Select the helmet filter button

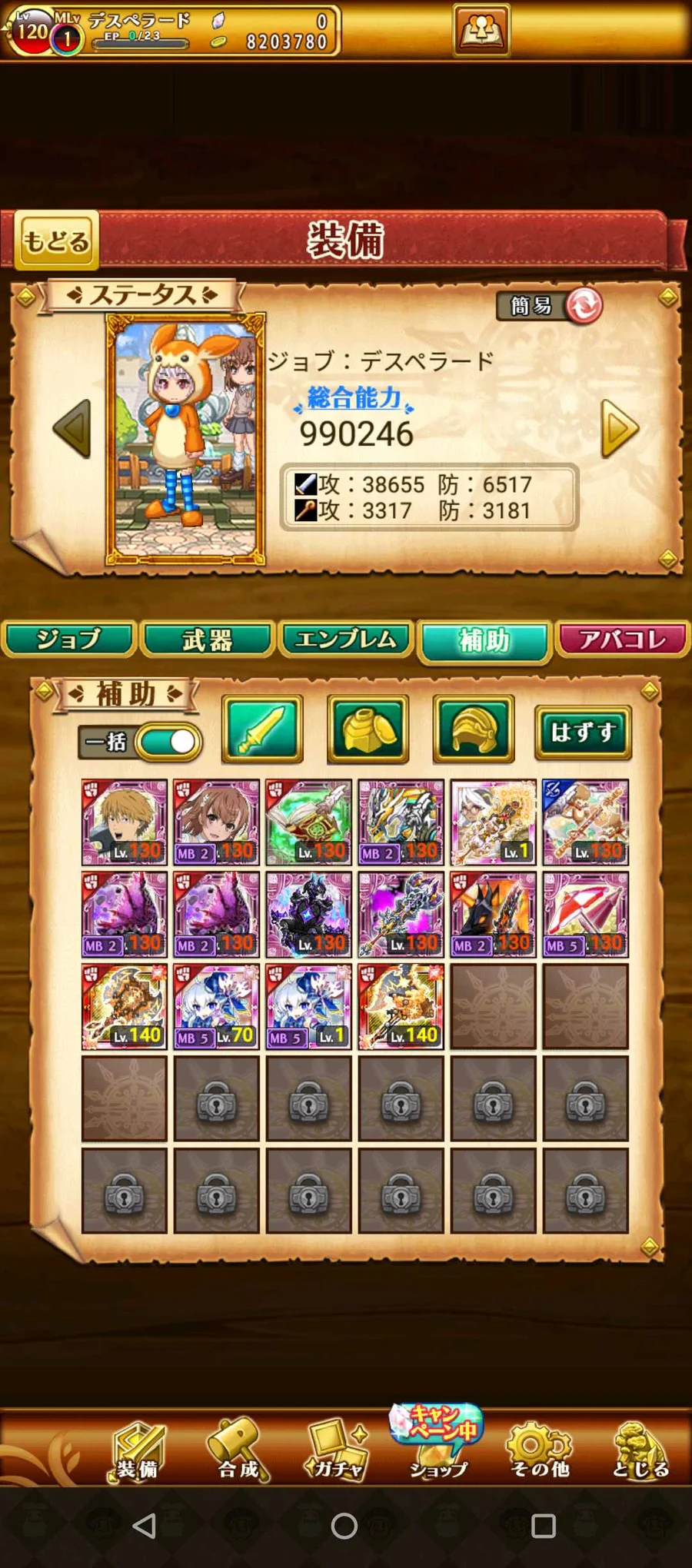[474, 729]
